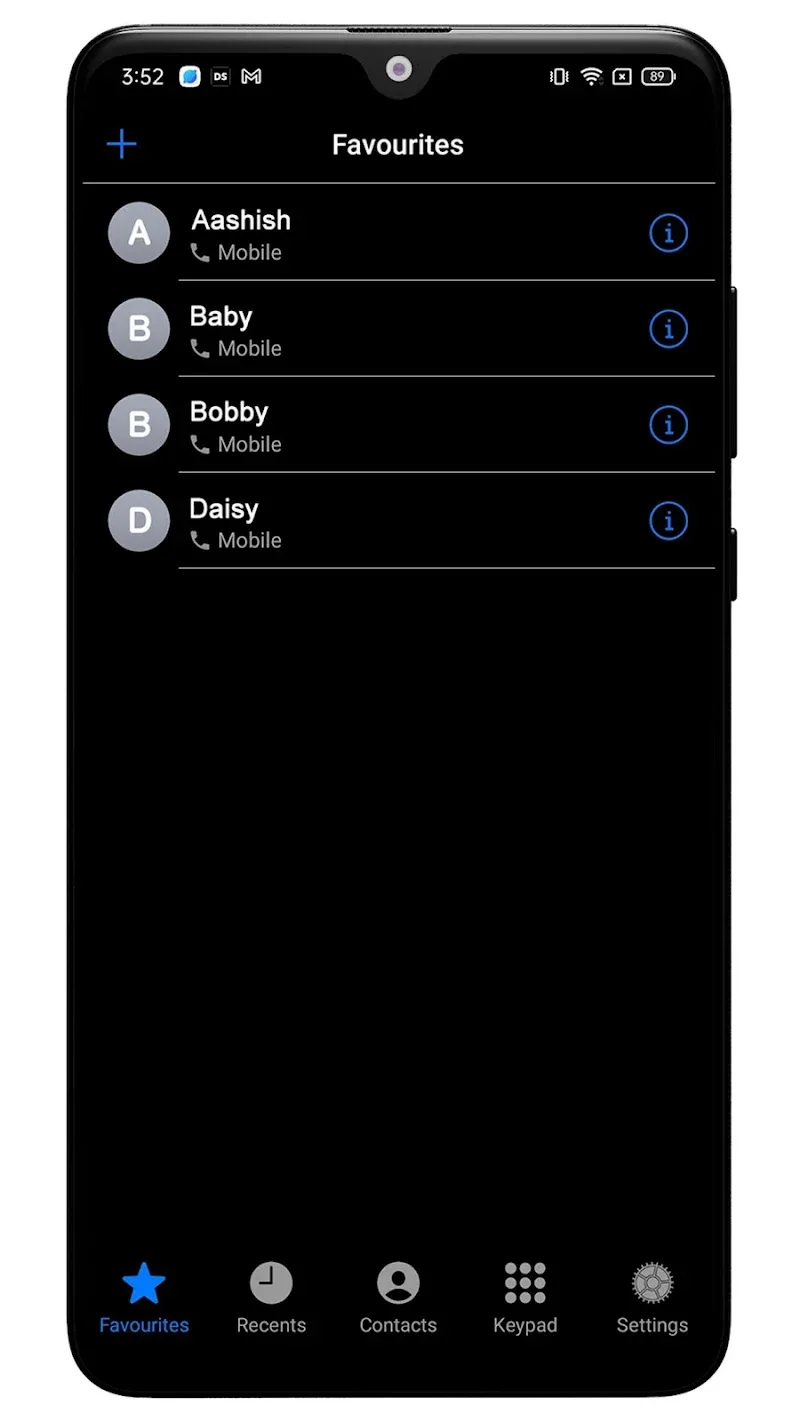Viewport: 800px width, 1422px height.
Task: Open info for Aashish
Action: click(x=668, y=233)
